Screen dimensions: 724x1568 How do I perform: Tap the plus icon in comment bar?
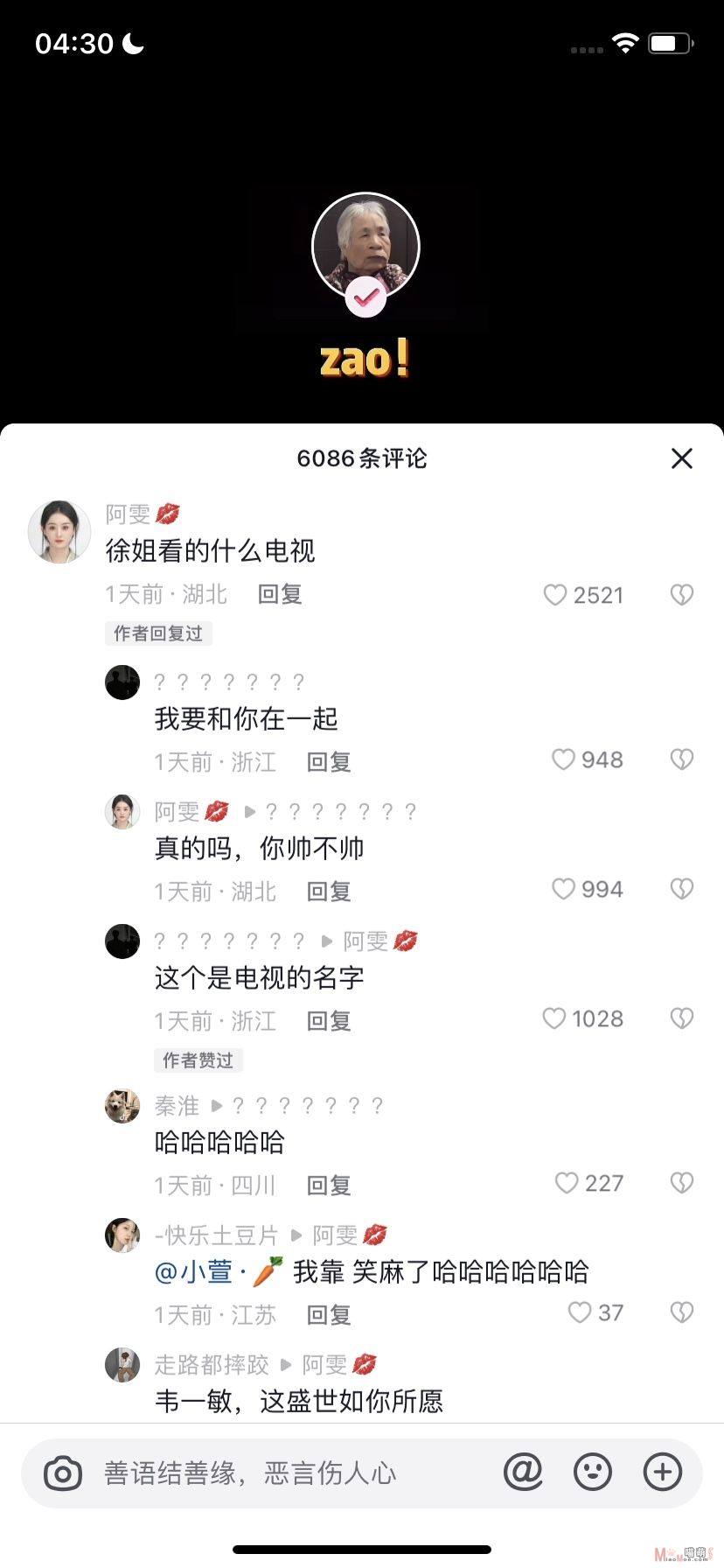click(x=663, y=1472)
